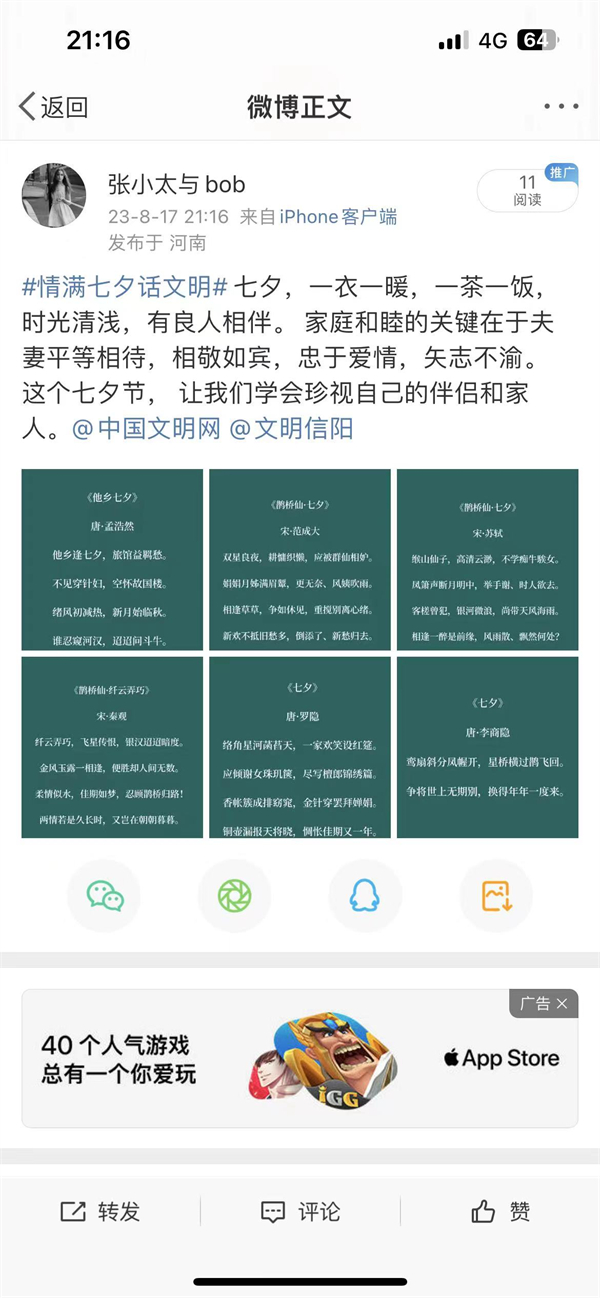
Task: Share the post to WeChat
Action: (x=105, y=896)
